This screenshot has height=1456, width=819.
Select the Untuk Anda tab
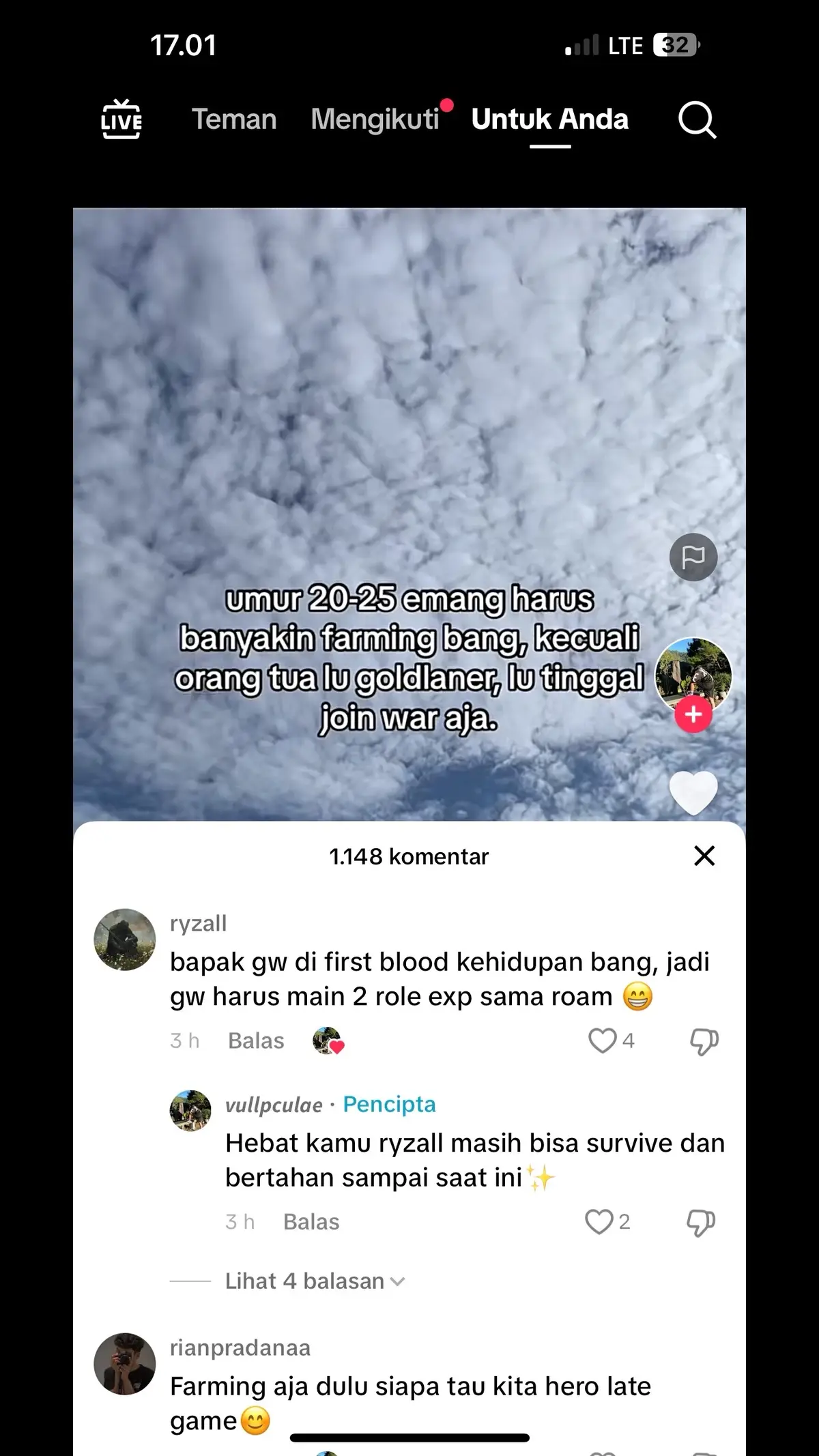pyautogui.click(x=550, y=119)
